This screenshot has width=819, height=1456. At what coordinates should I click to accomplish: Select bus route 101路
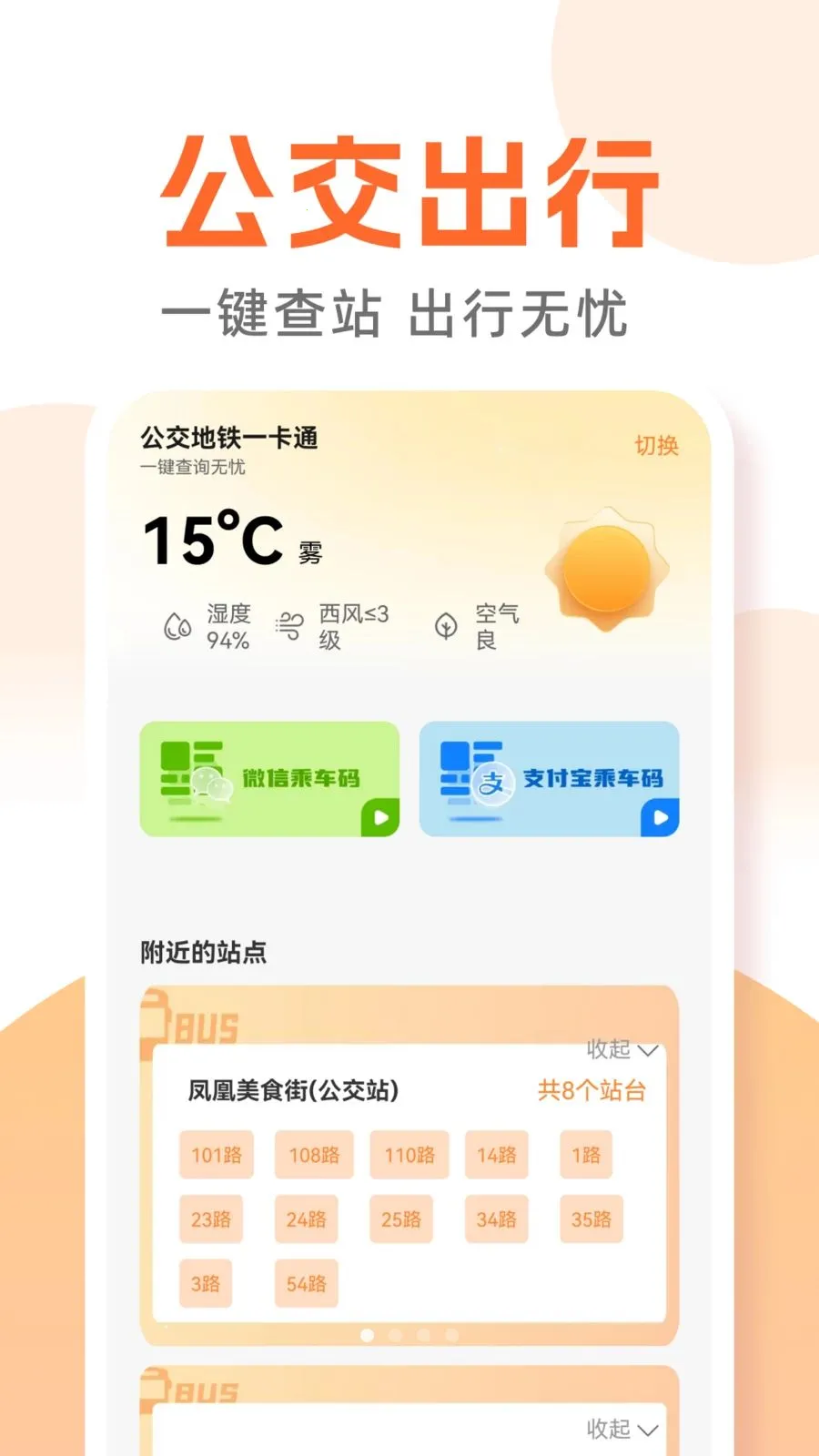216,1156
